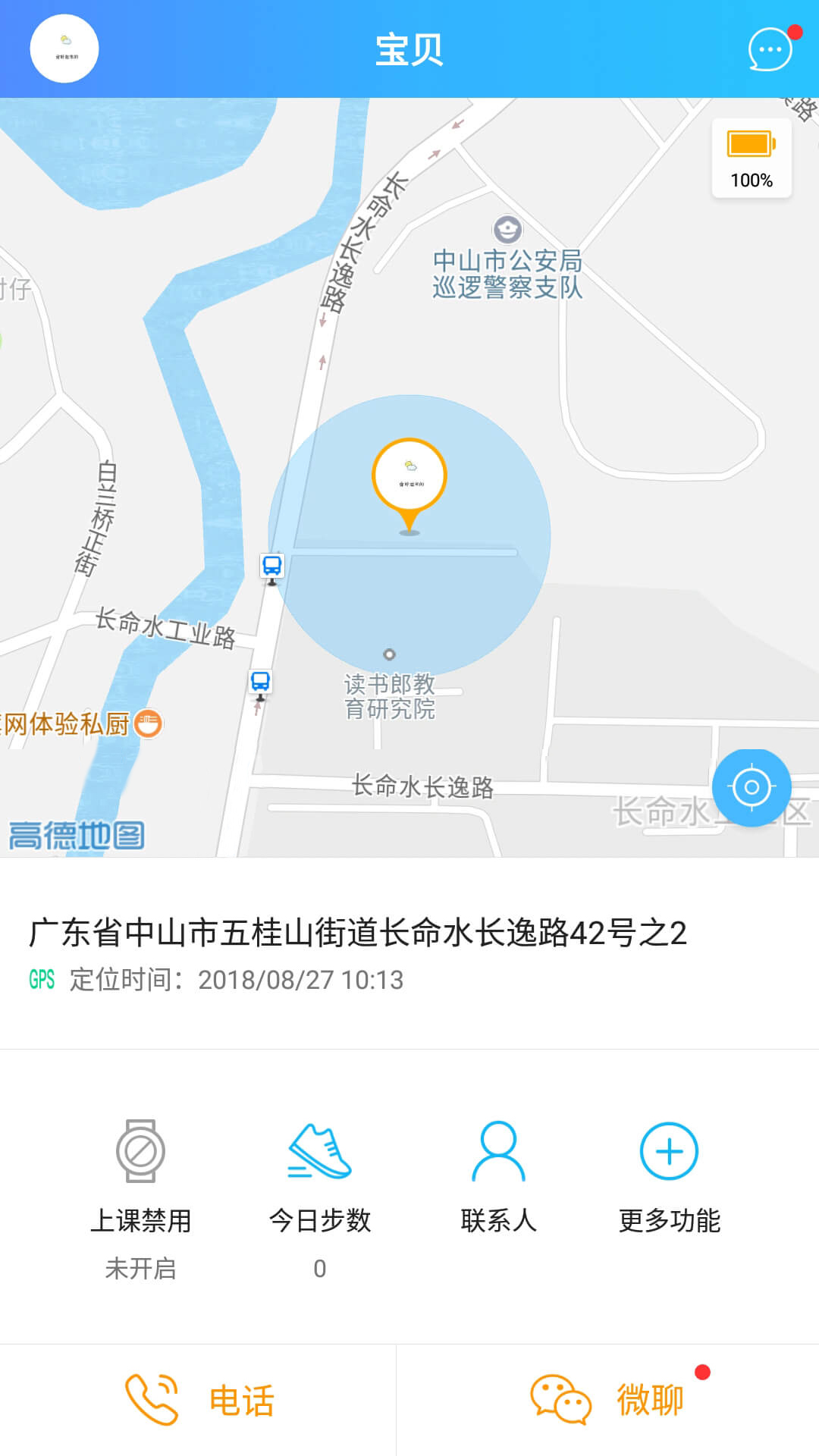The height and width of the screenshot is (1456, 819).
Task: Click the upper bus stop icon on the map
Action: (x=273, y=566)
